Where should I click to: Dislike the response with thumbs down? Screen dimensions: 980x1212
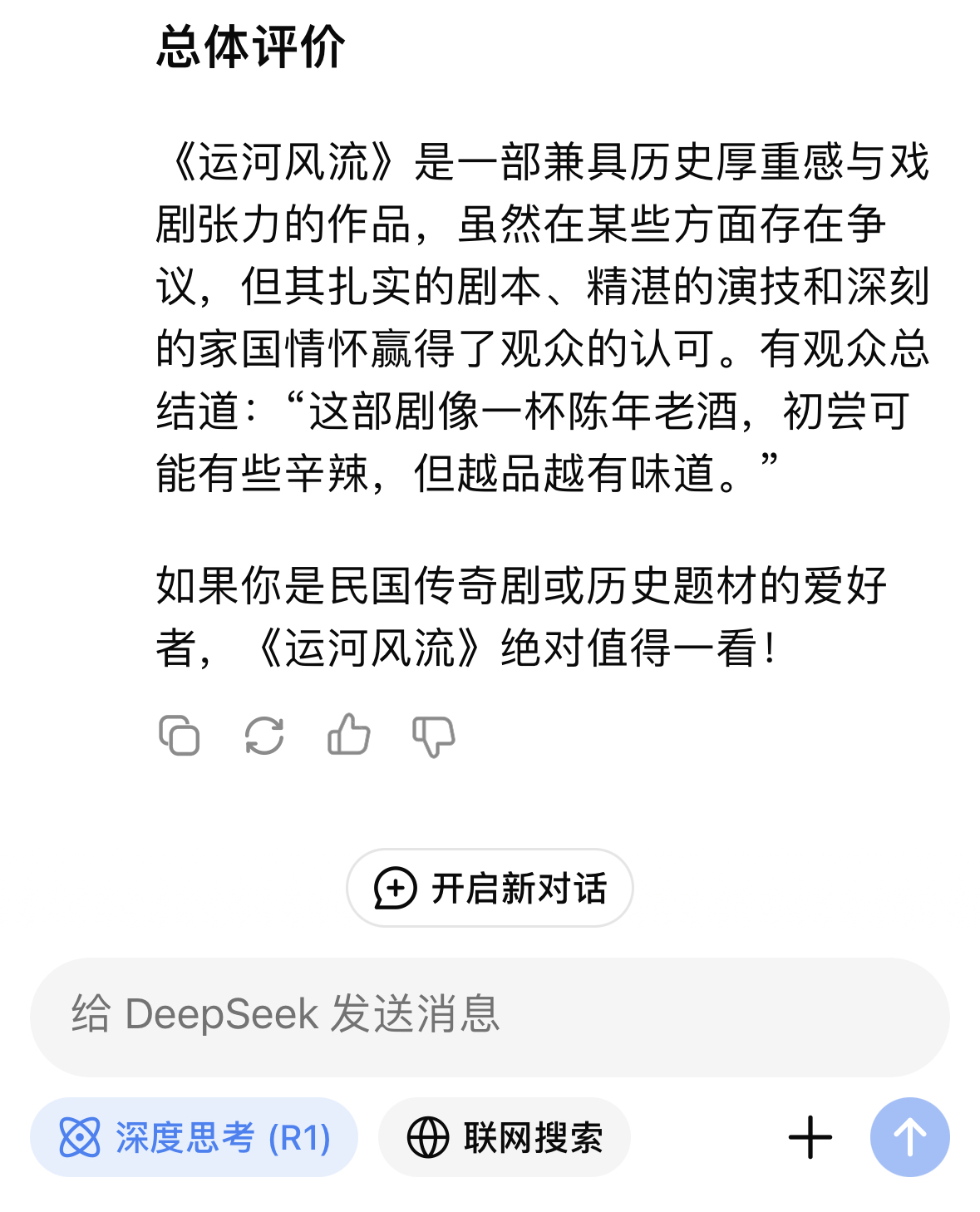click(x=434, y=737)
